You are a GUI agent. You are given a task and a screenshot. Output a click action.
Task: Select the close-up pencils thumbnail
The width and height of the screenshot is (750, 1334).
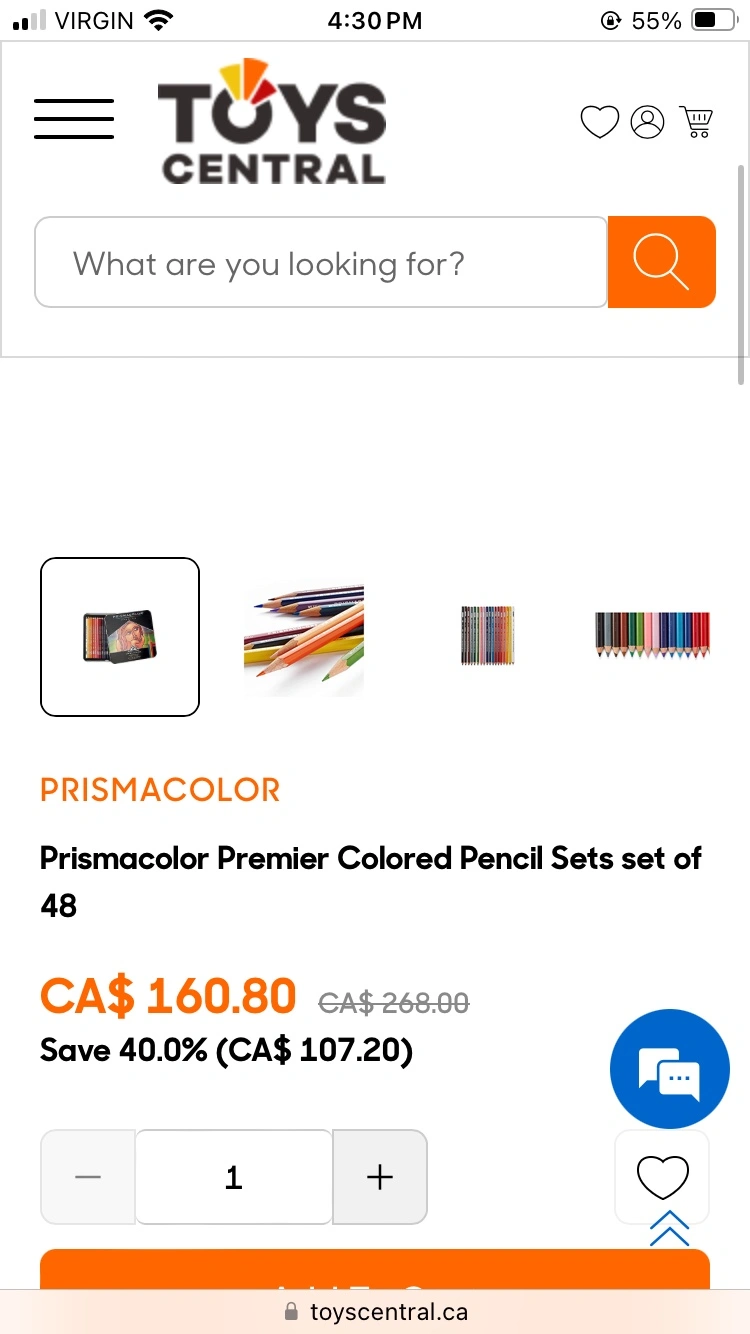click(x=304, y=637)
